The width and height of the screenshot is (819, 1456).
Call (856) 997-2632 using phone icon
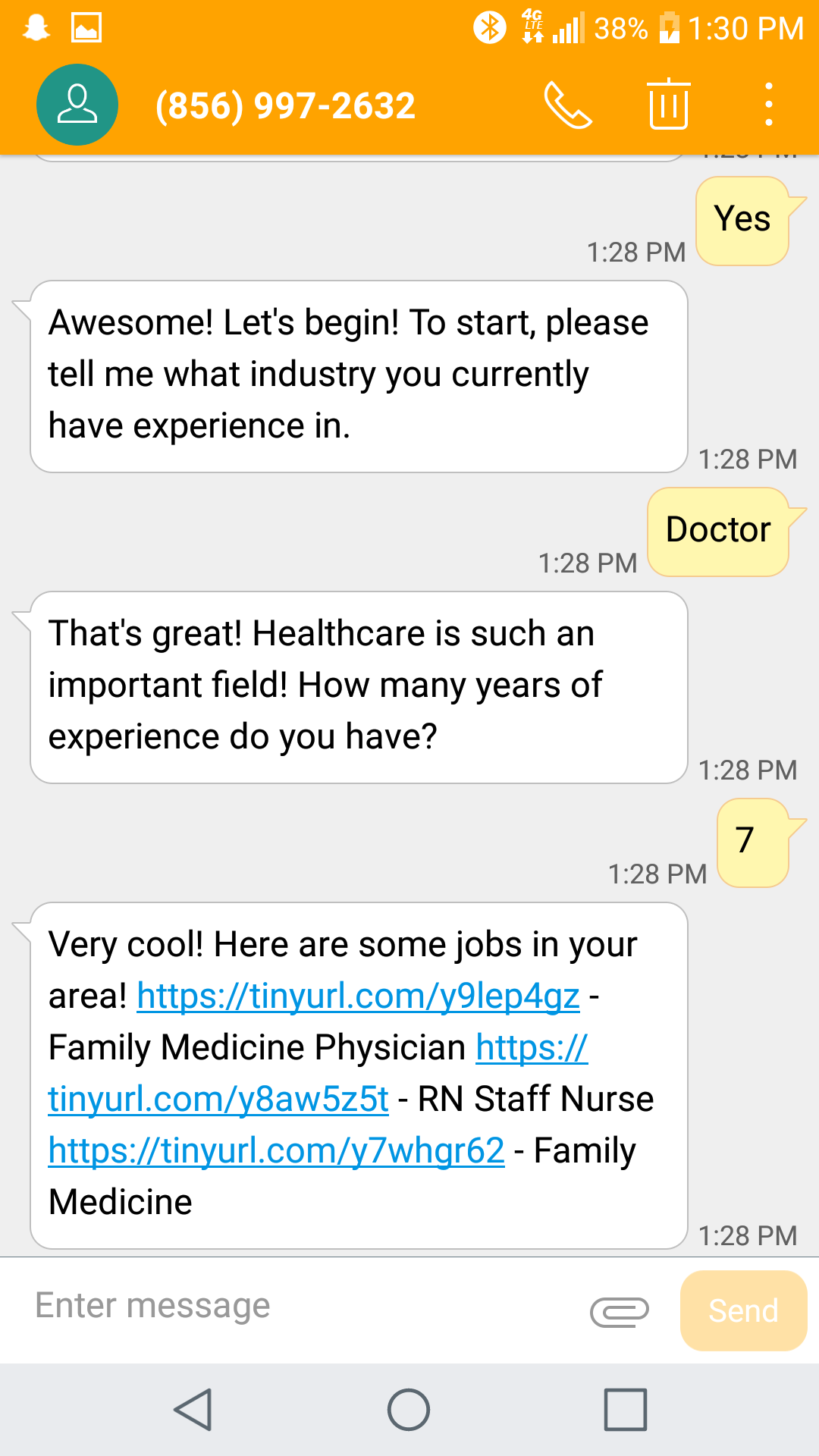point(567,105)
